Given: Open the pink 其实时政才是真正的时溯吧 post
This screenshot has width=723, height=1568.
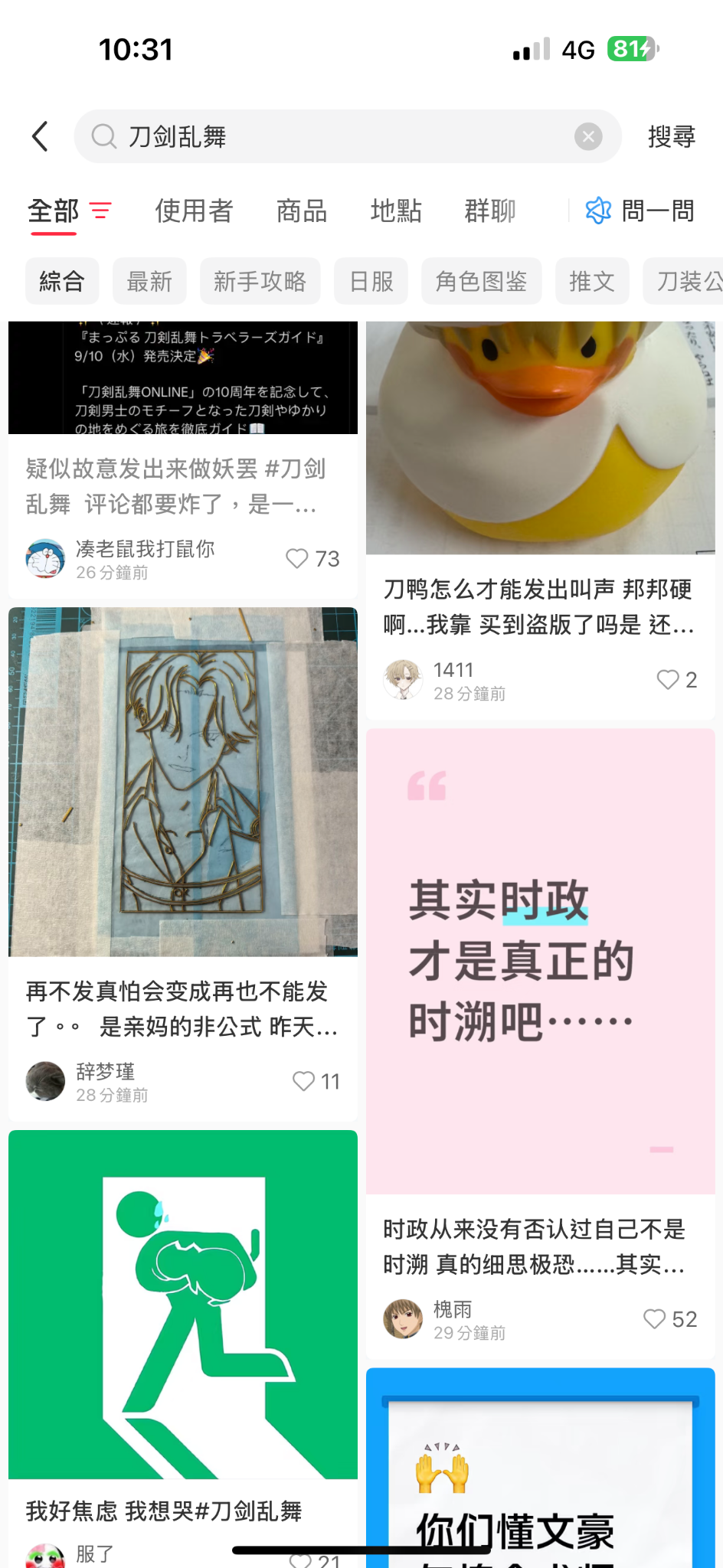Looking at the screenshot, I should point(540,961).
